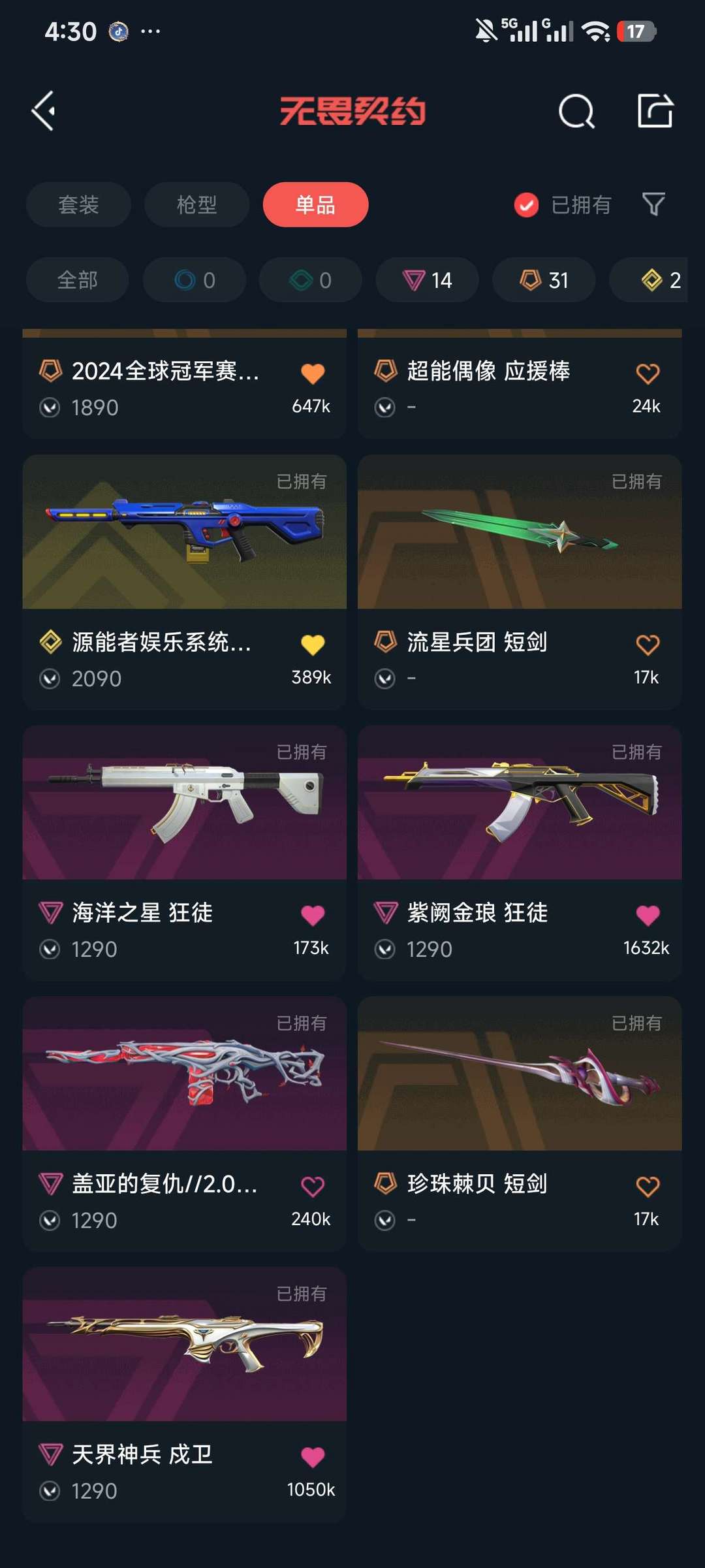Switch to the 枪型 tab
The image size is (705, 1568).
[196, 204]
